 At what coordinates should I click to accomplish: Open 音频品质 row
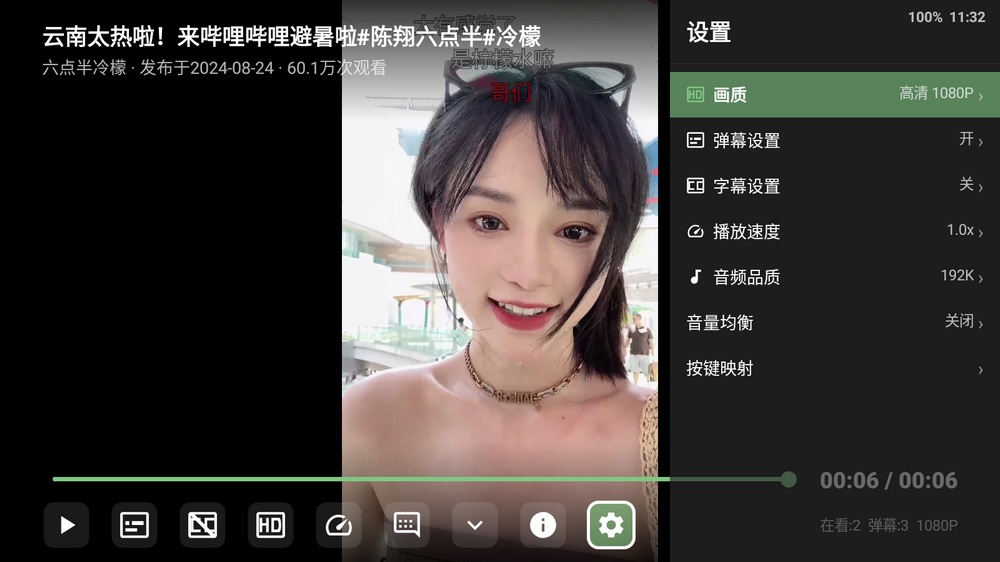point(835,277)
